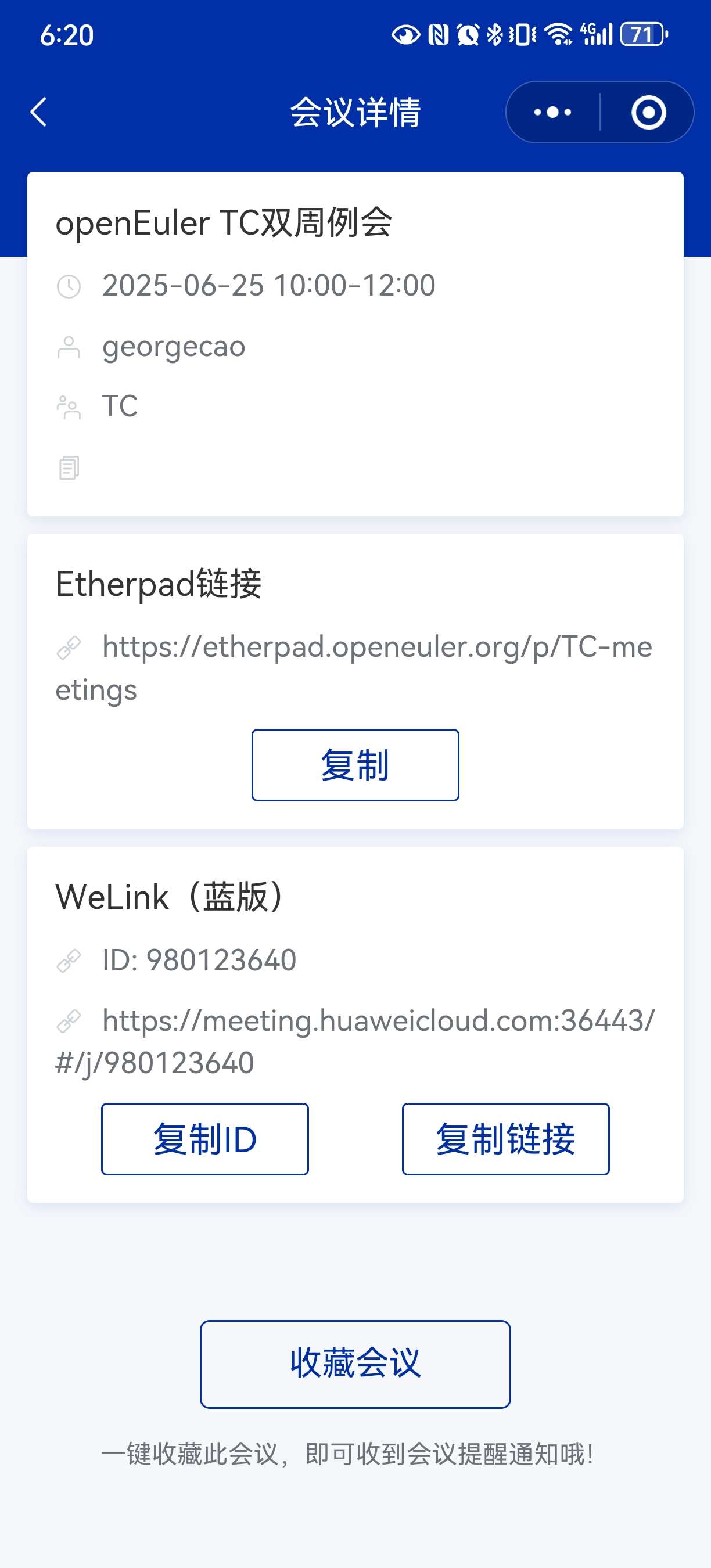Tap 复制ID to copy WeLink meeting ID
The height and width of the screenshot is (1568, 711).
204,1138
